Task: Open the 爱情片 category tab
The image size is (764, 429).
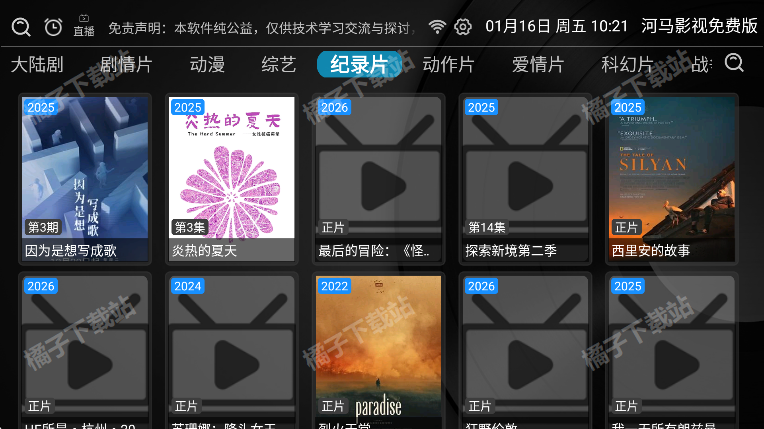Action: tap(538, 65)
